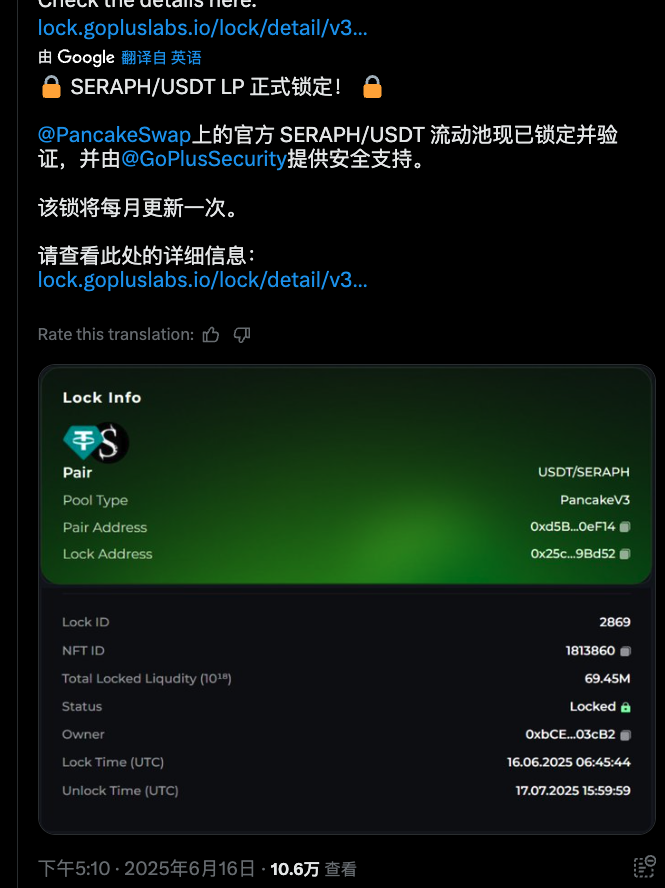View the 10.6万 views analytics
Image resolution: width=665 pixels, height=888 pixels.
click(x=312, y=870)
